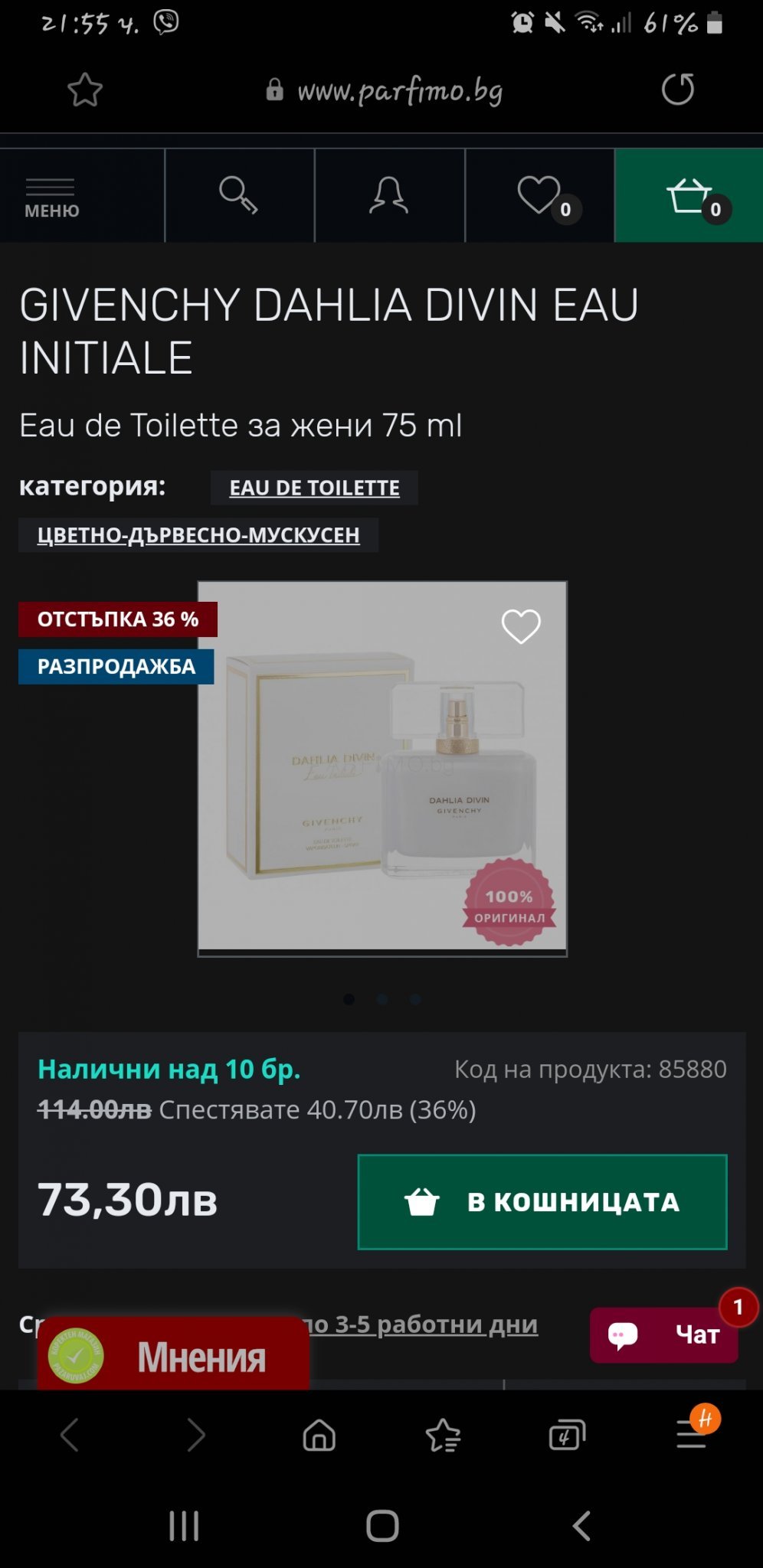The image size is (763, 1568).
Task: Open the Чат support widget
Action: click(664, 1335)
